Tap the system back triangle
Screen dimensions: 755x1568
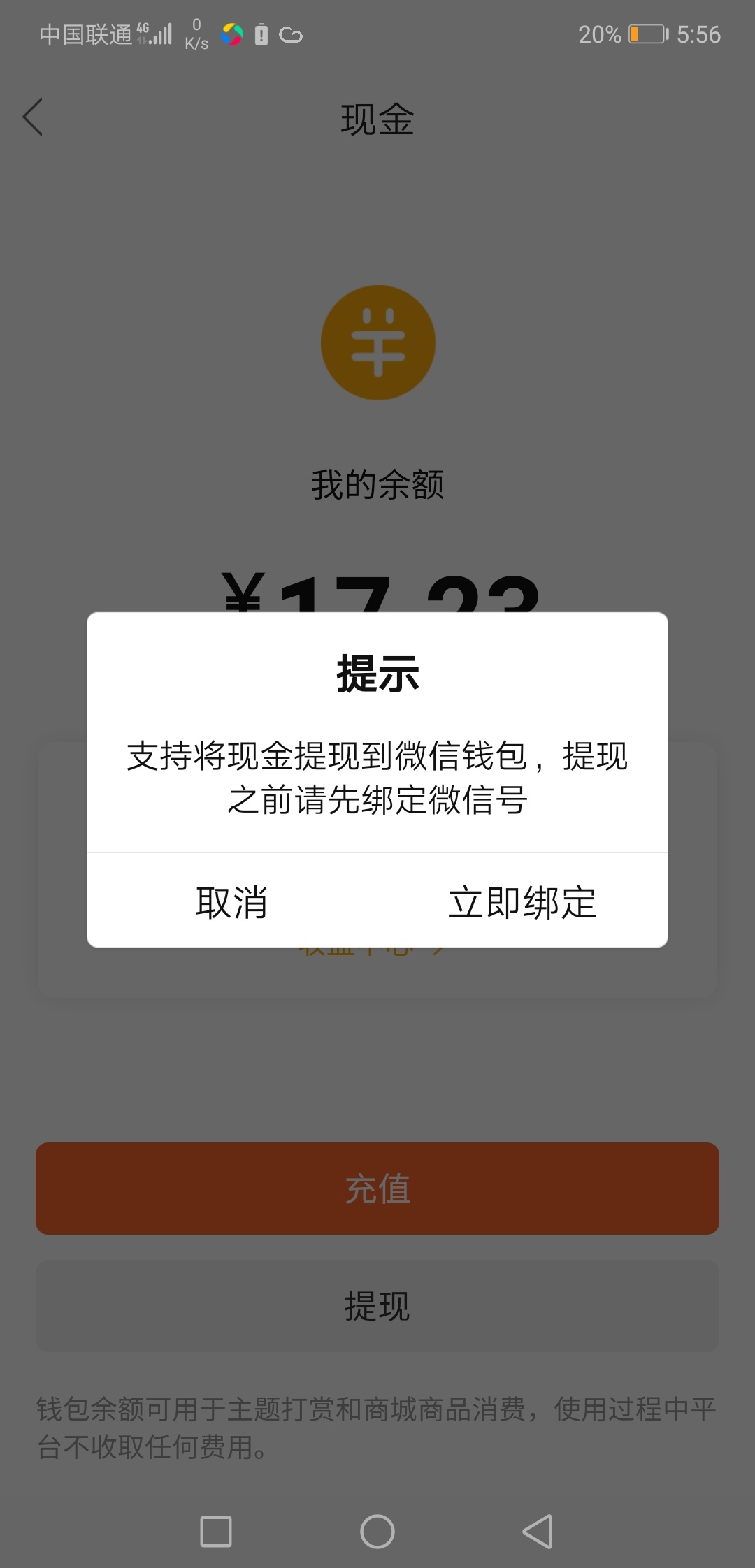click(538, 1532)
